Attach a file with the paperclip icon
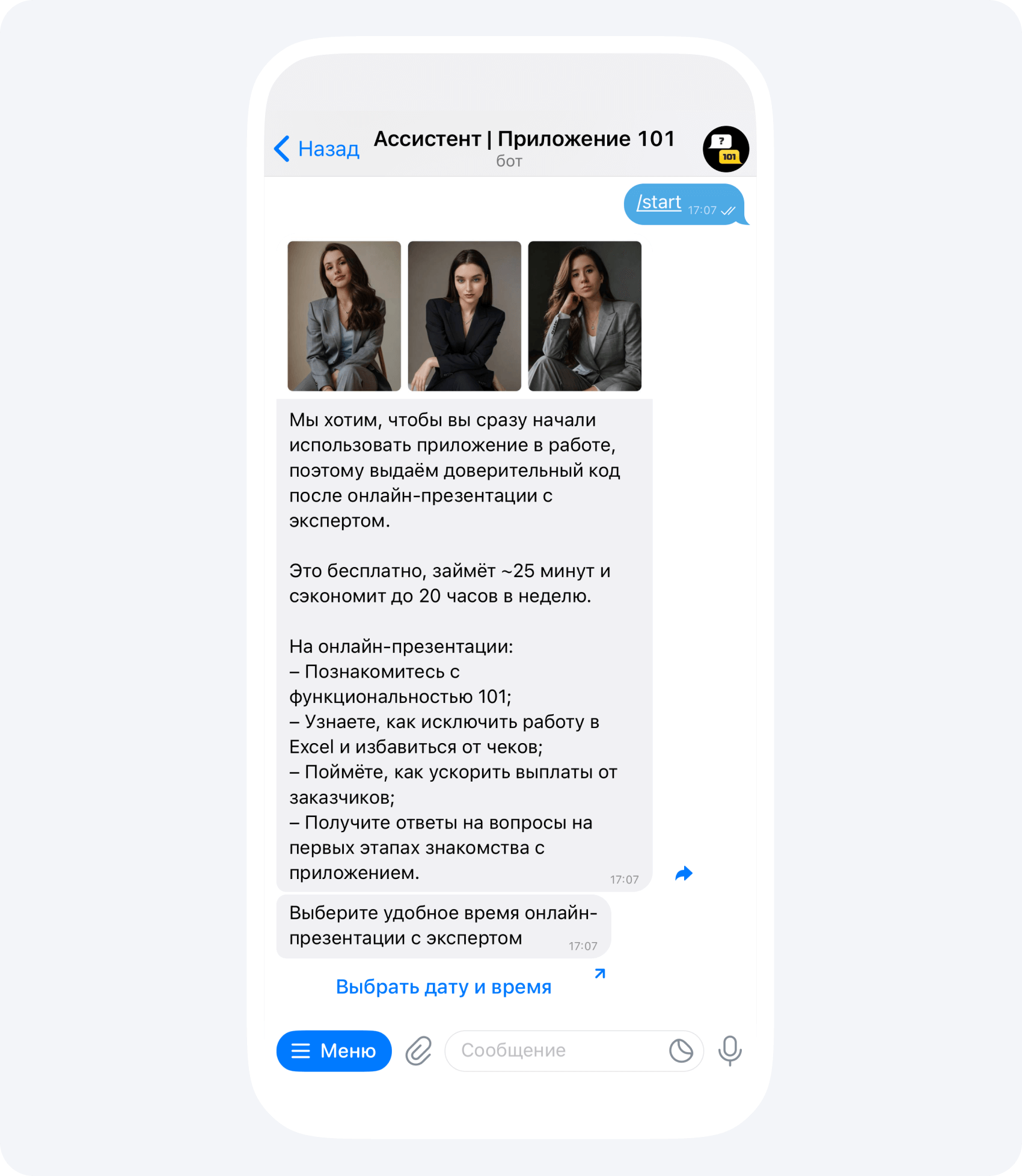 click(x=418, y=1051)
